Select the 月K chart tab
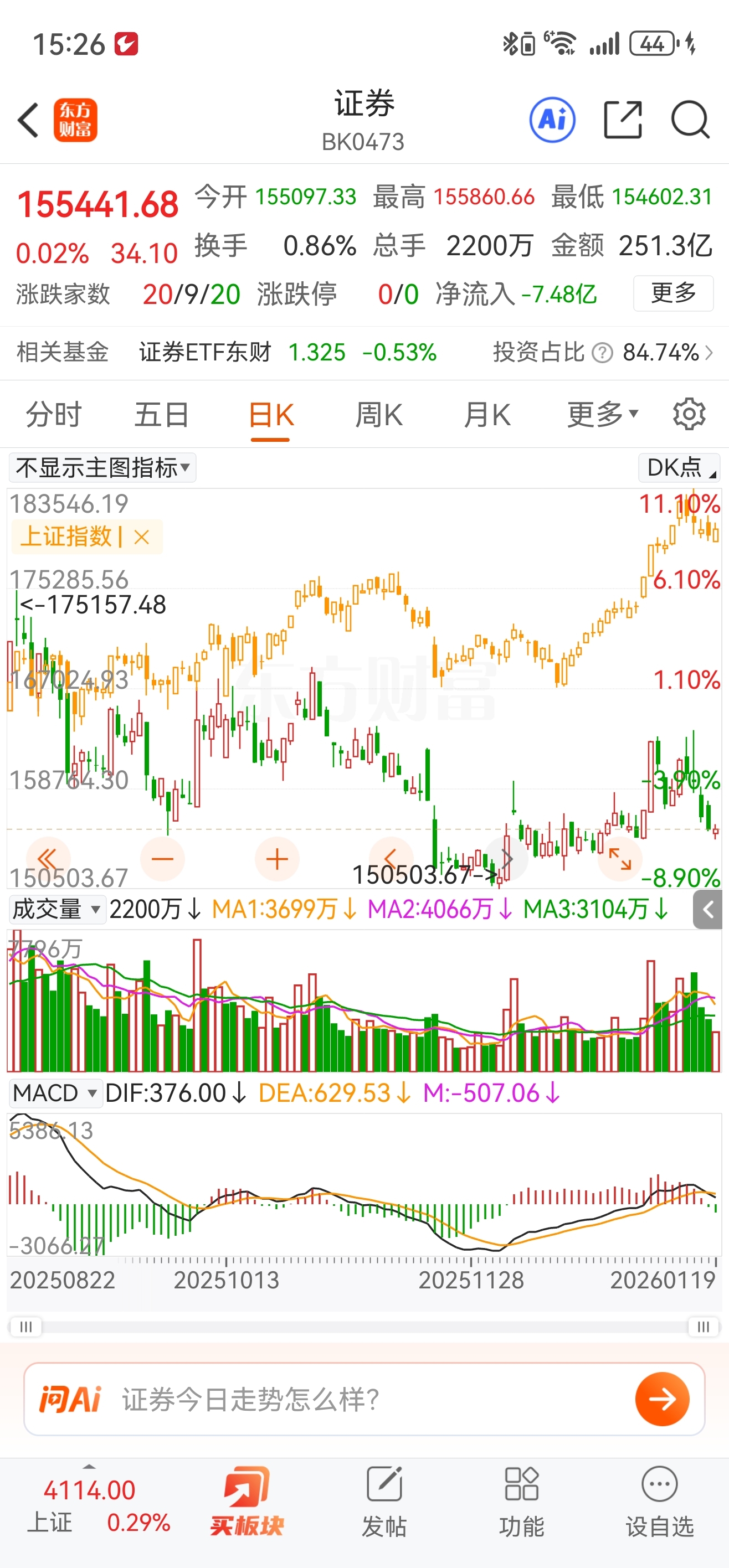The height and width of the screenshot is (1568, 729). [x=486, y=415]
